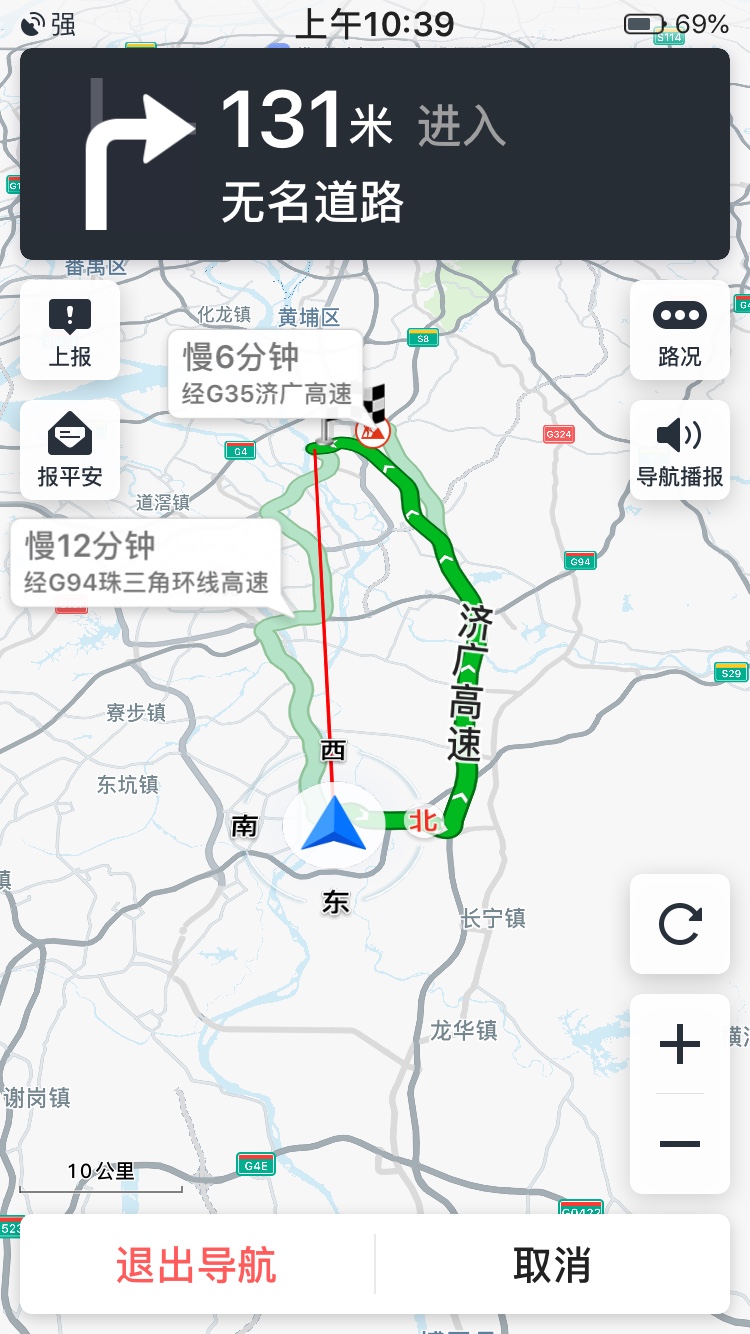Screen dimensions: 750x1334
Task: Open 路况 traffic conditions
Action: point(680,331)
